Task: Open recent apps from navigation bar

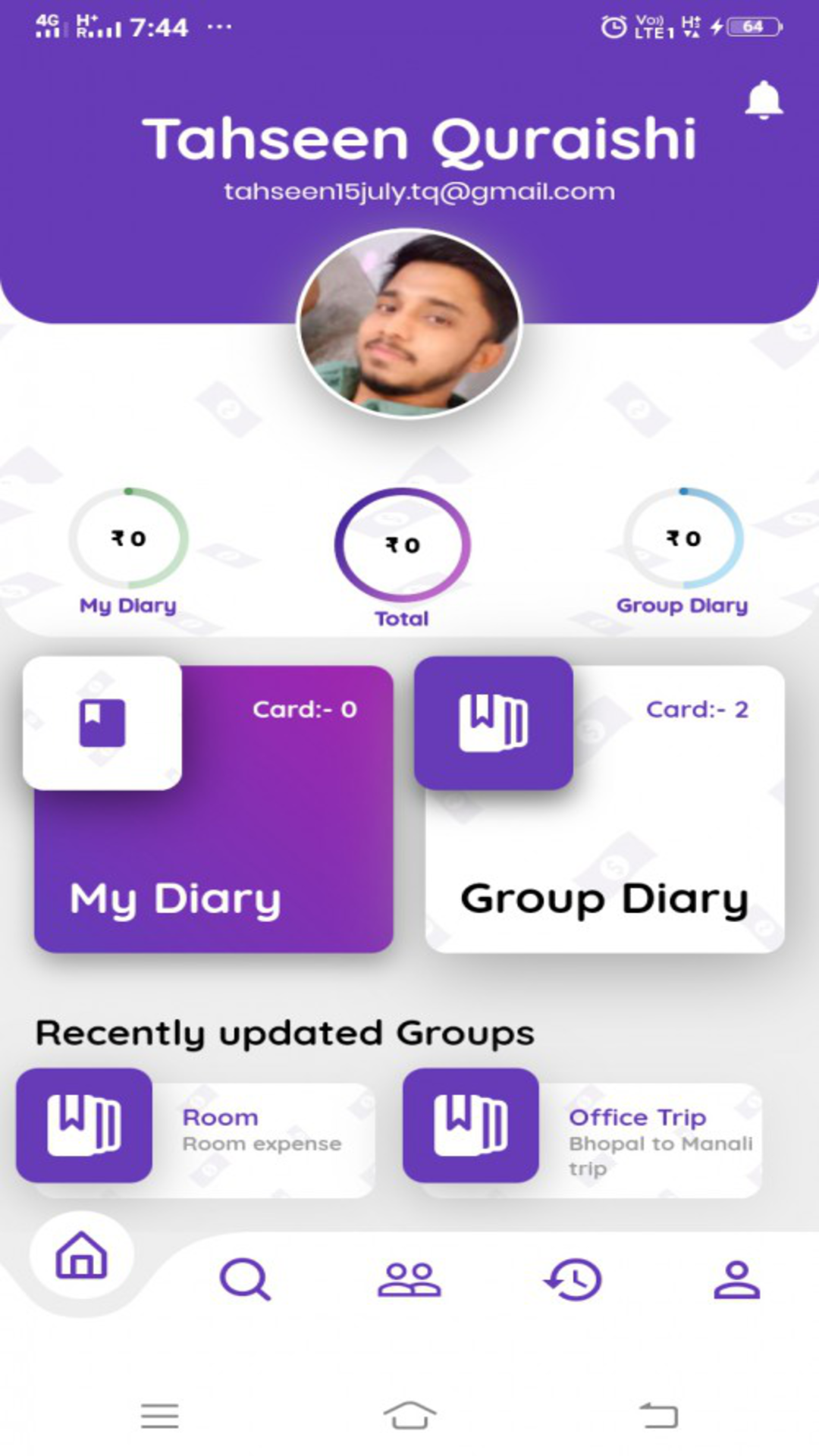Action: pyautogui.click(x=159, y=1415)
